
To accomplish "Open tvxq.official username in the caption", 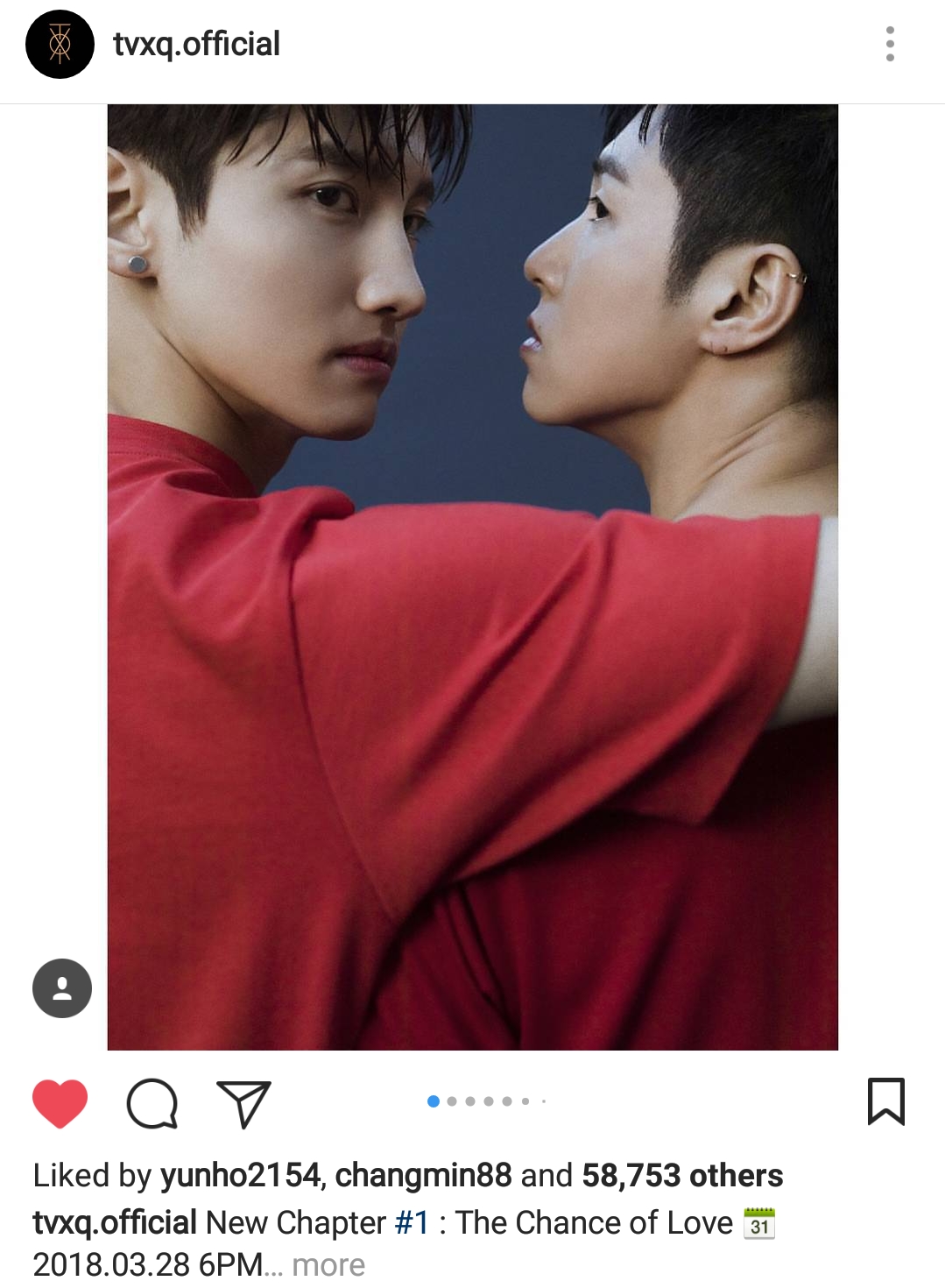I will point(115,1223).
